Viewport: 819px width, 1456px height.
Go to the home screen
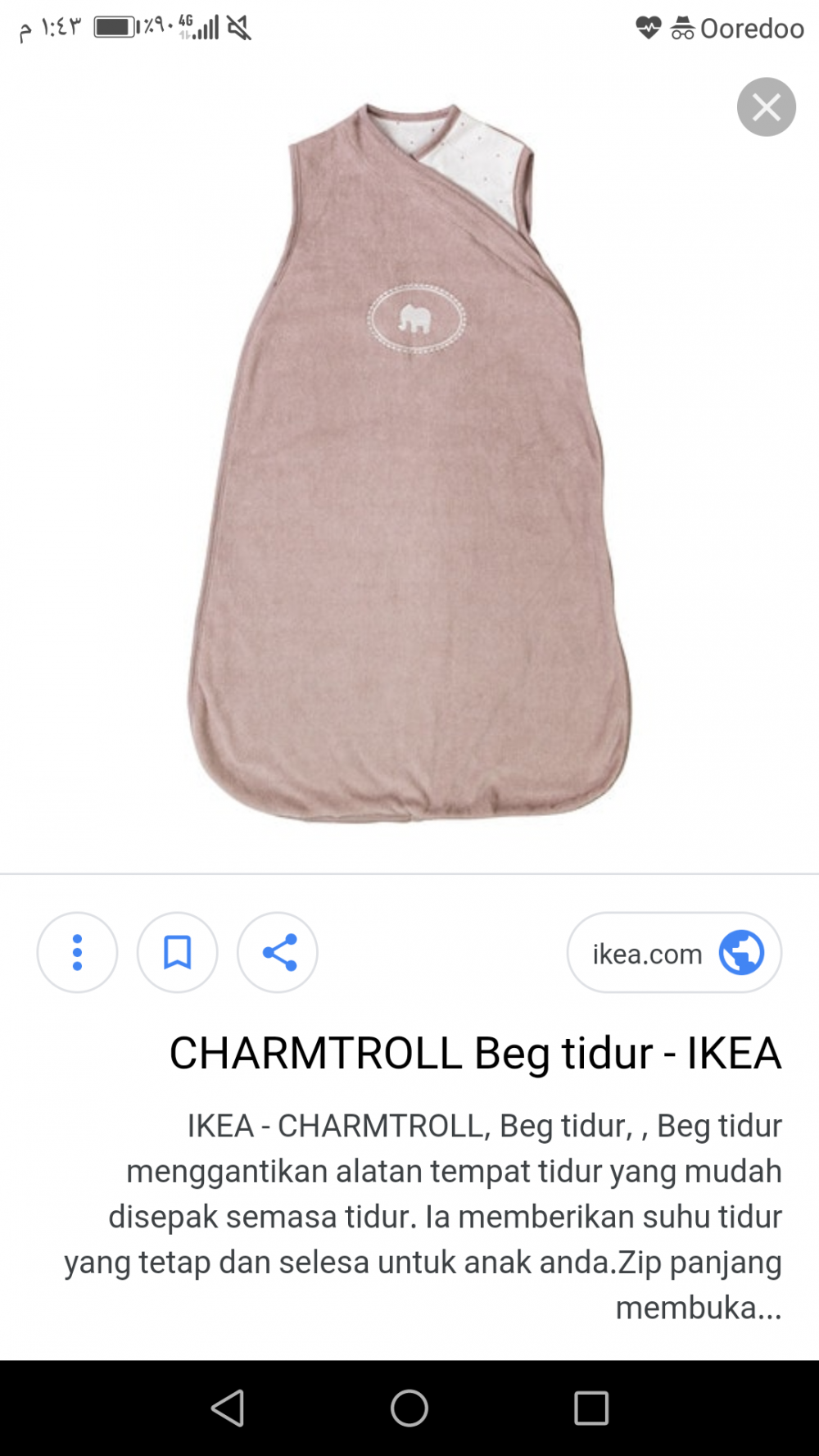coord(409,1408)
